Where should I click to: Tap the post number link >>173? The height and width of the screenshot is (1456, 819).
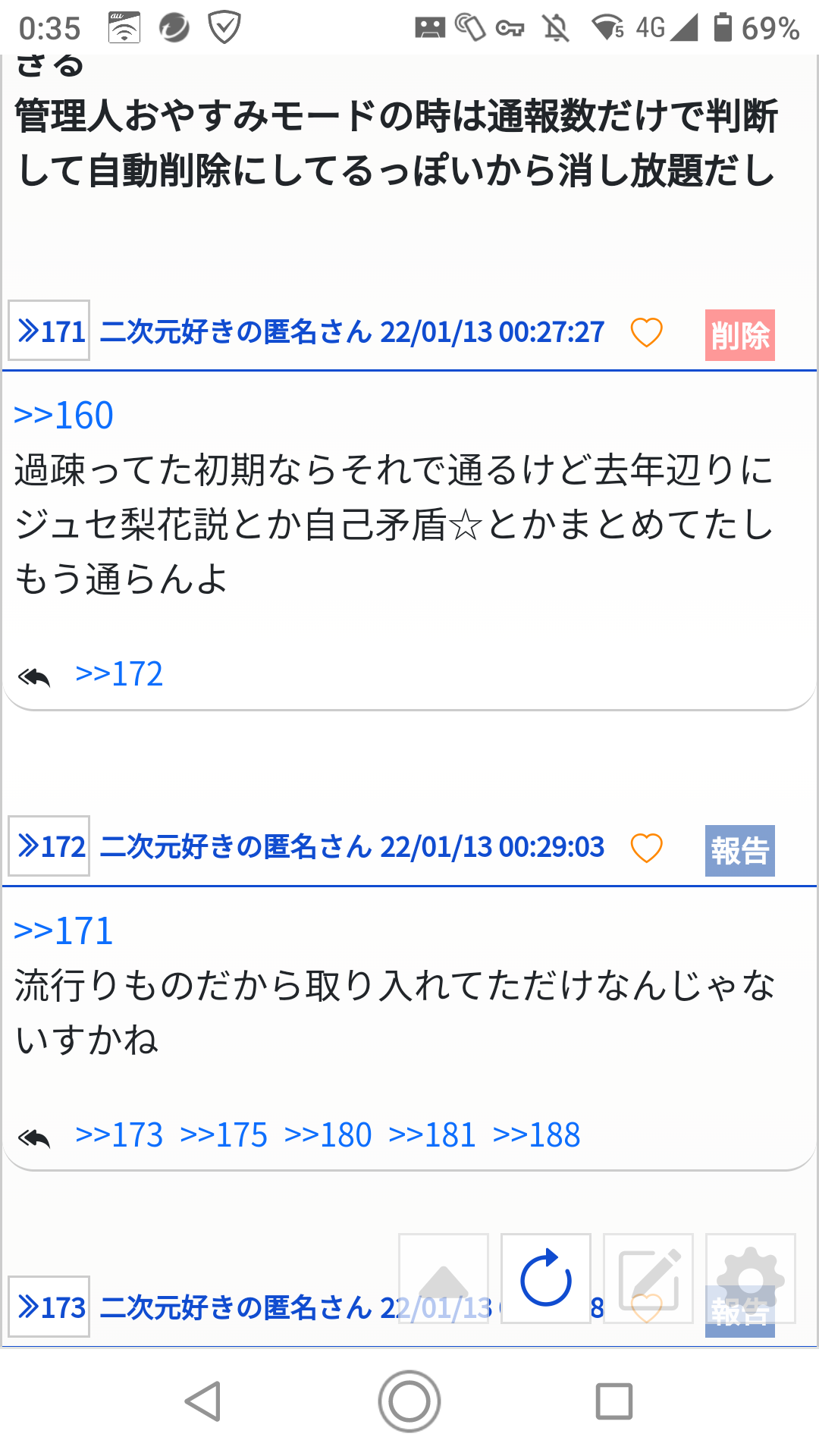[49, 1307]
